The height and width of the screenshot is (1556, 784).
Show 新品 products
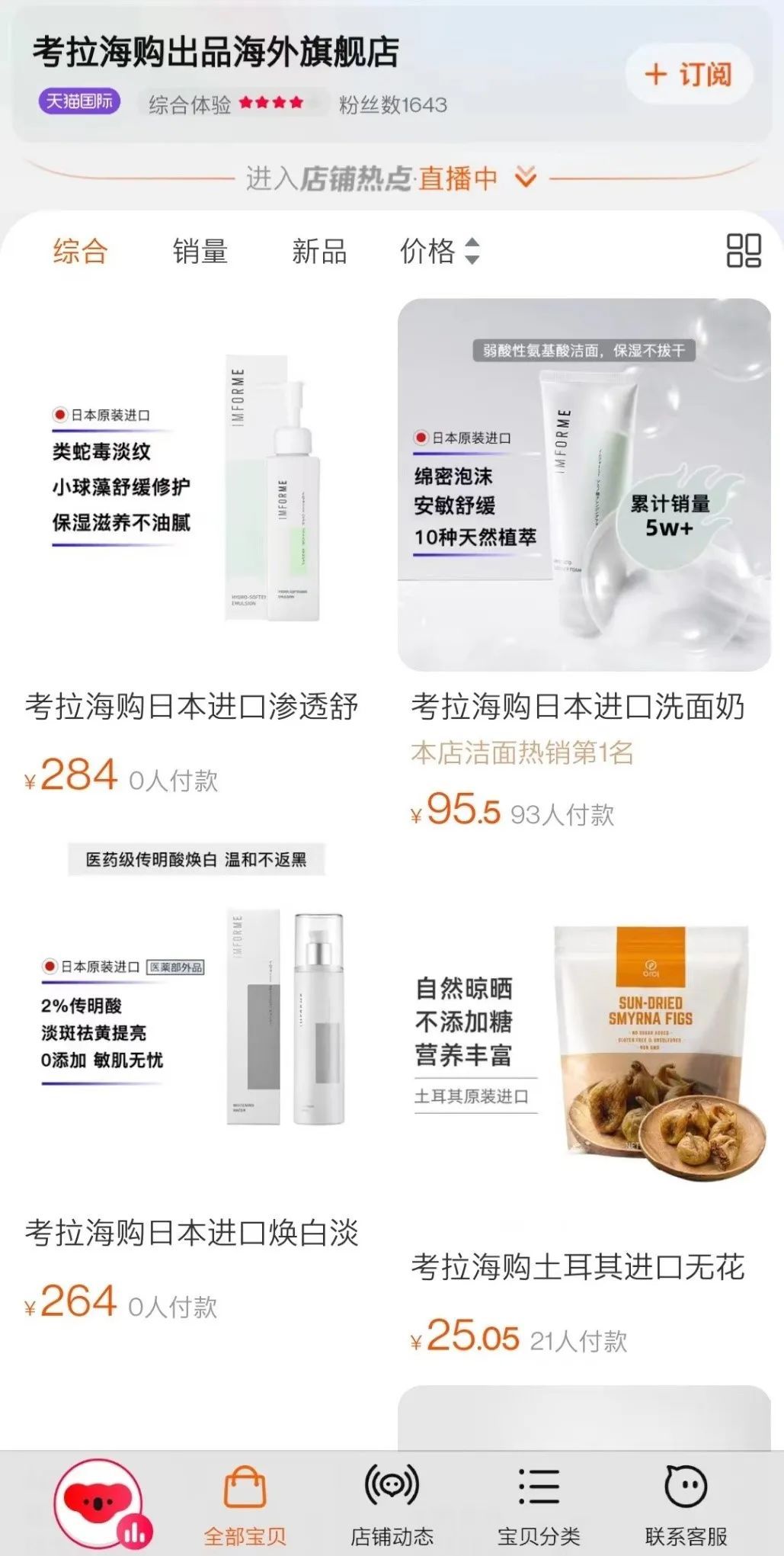[319, 251]
